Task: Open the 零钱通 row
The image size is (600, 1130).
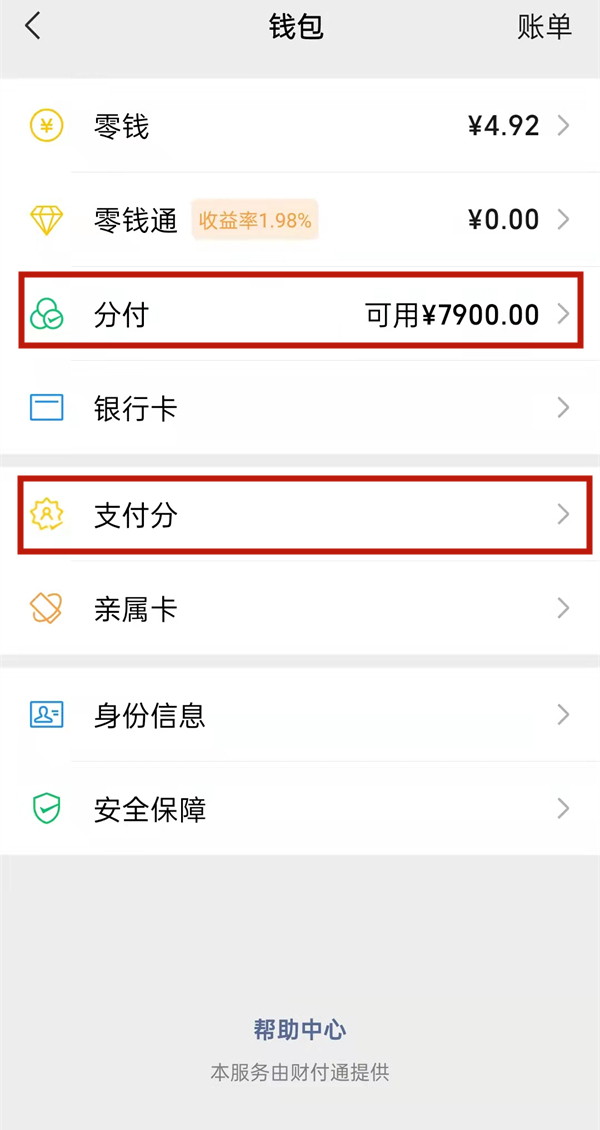Action: (x=300, y=220)
